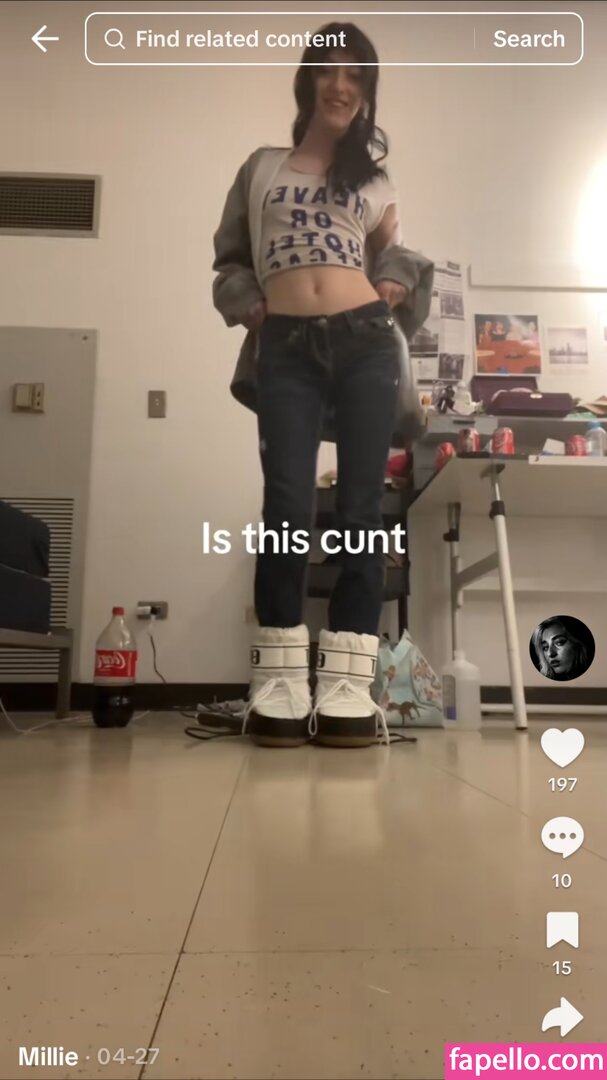Bookmark this video to favorites

point(562,930)
